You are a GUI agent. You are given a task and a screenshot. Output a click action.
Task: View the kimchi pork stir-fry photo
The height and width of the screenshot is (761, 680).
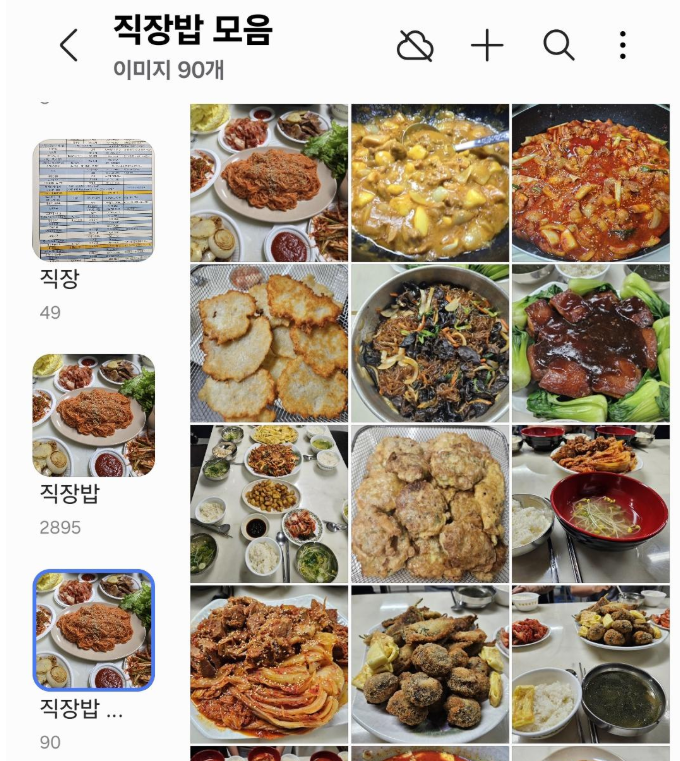click(269, 664)
